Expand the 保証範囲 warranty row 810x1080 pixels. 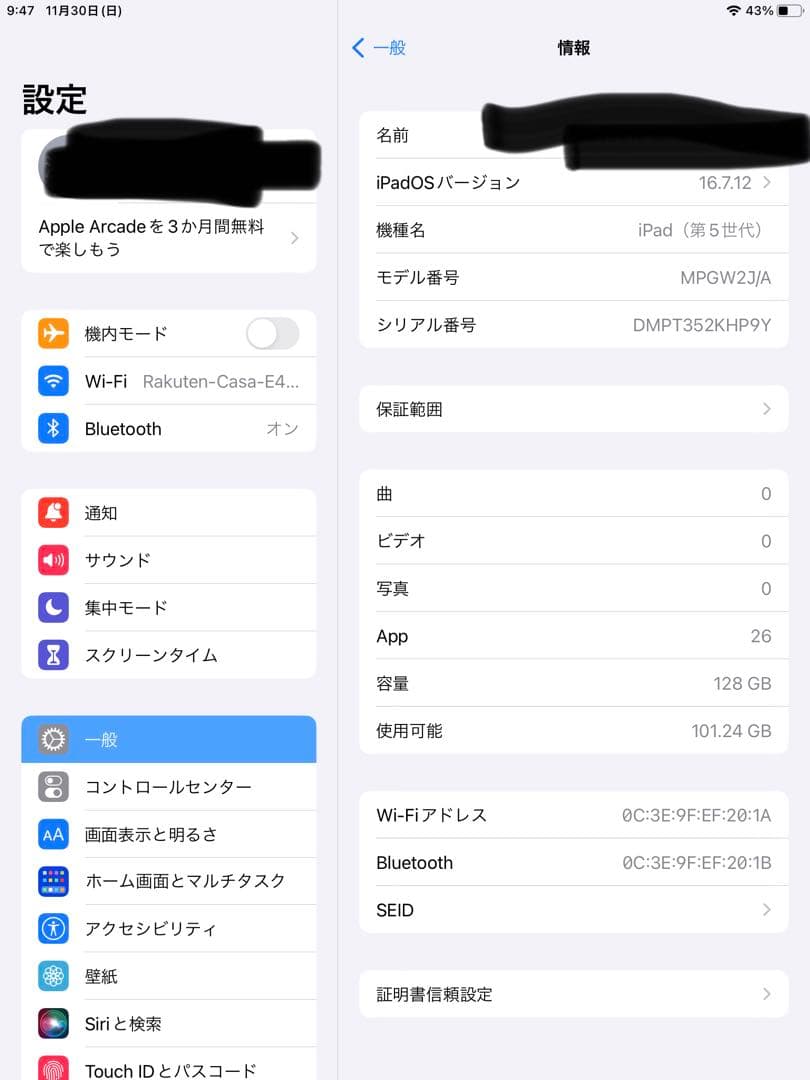click(x=573, y=409)
